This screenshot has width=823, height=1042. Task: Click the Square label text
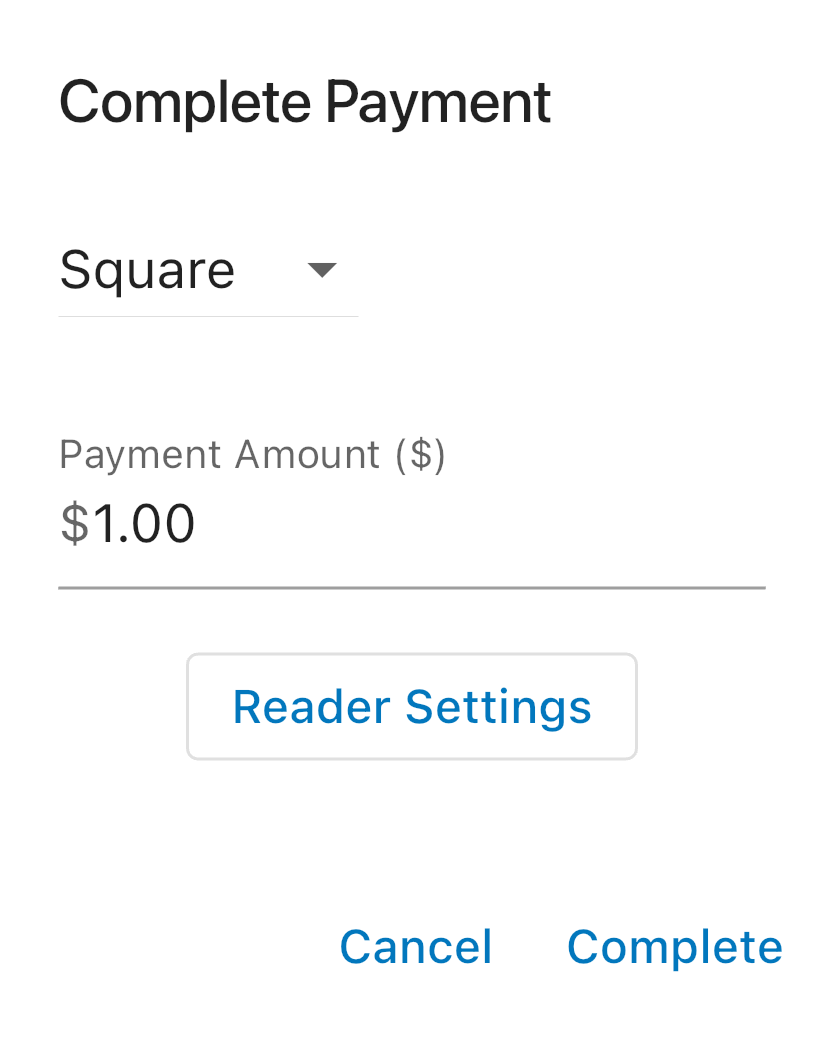pos(147,270)
